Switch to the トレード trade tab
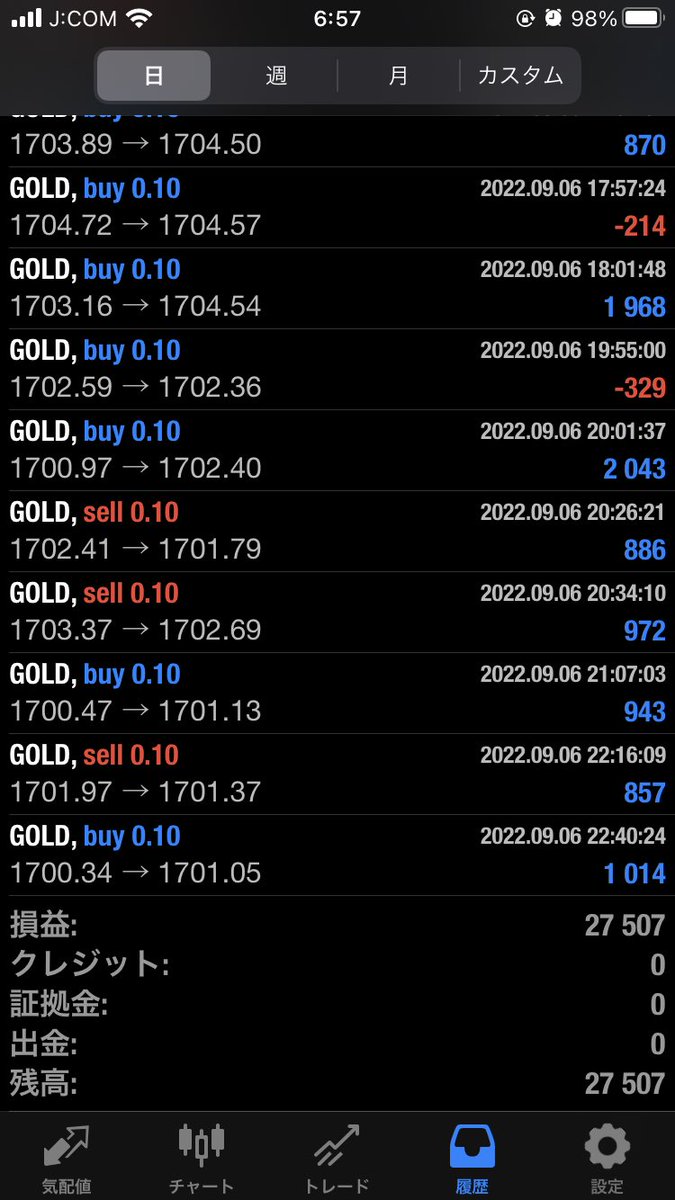Image resolution: width=675 pixels, height=1200 pixels. pyautogui.click(x=336, y=1157)
